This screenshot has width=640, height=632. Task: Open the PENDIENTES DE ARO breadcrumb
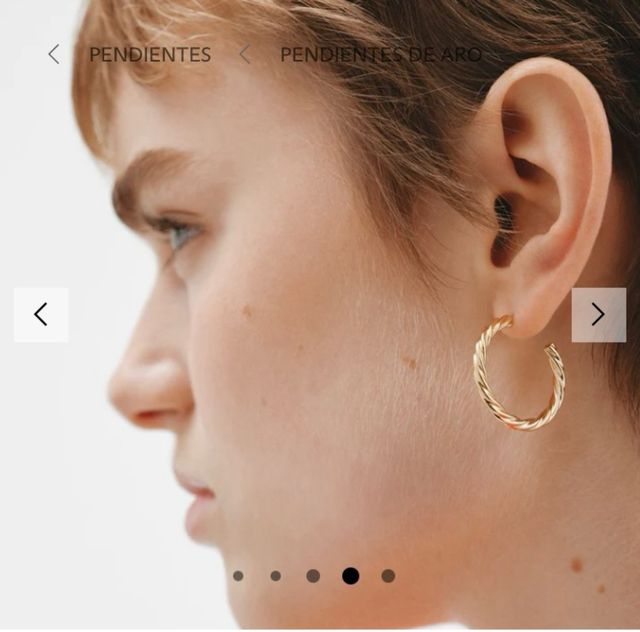pos(380,55)
